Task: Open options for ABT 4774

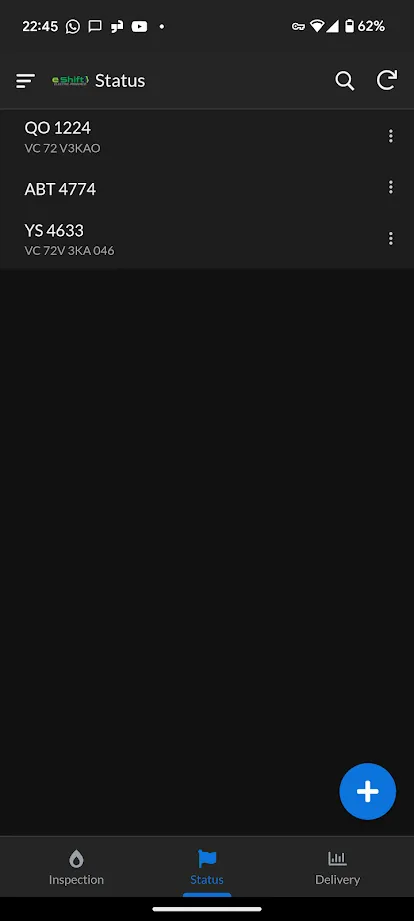Action: (x=391, y=187)
